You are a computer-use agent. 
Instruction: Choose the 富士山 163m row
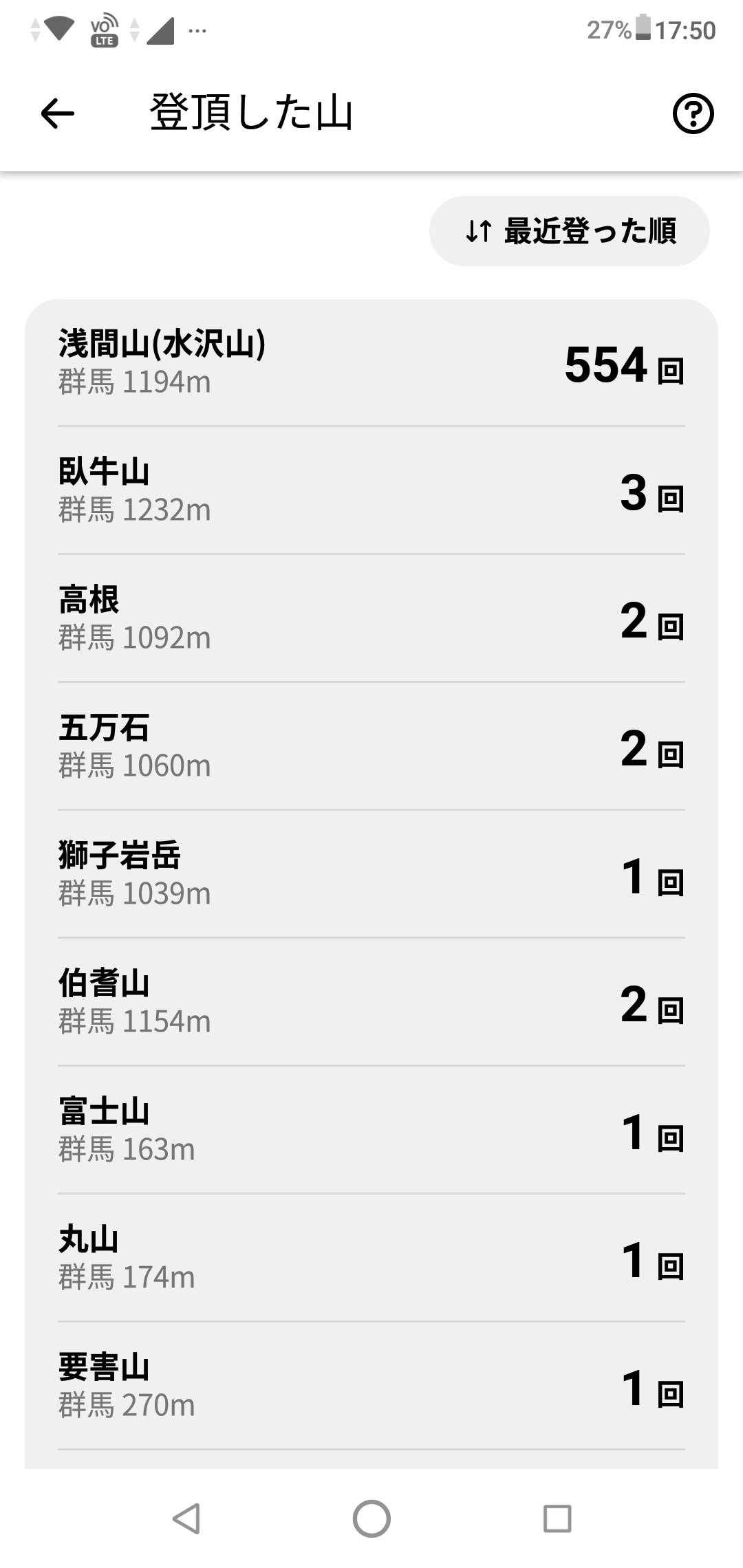click(371, 1130)
